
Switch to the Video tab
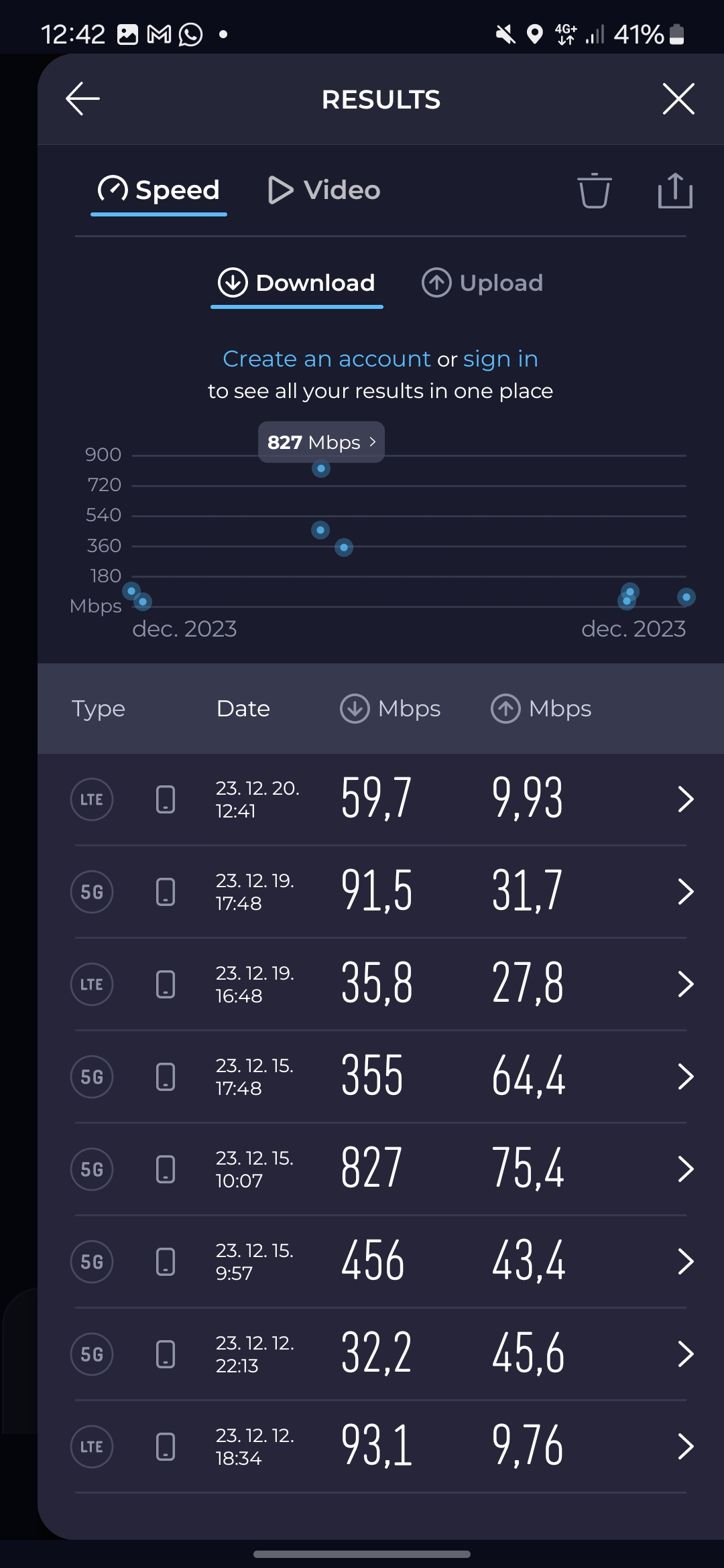click(324, 190)
